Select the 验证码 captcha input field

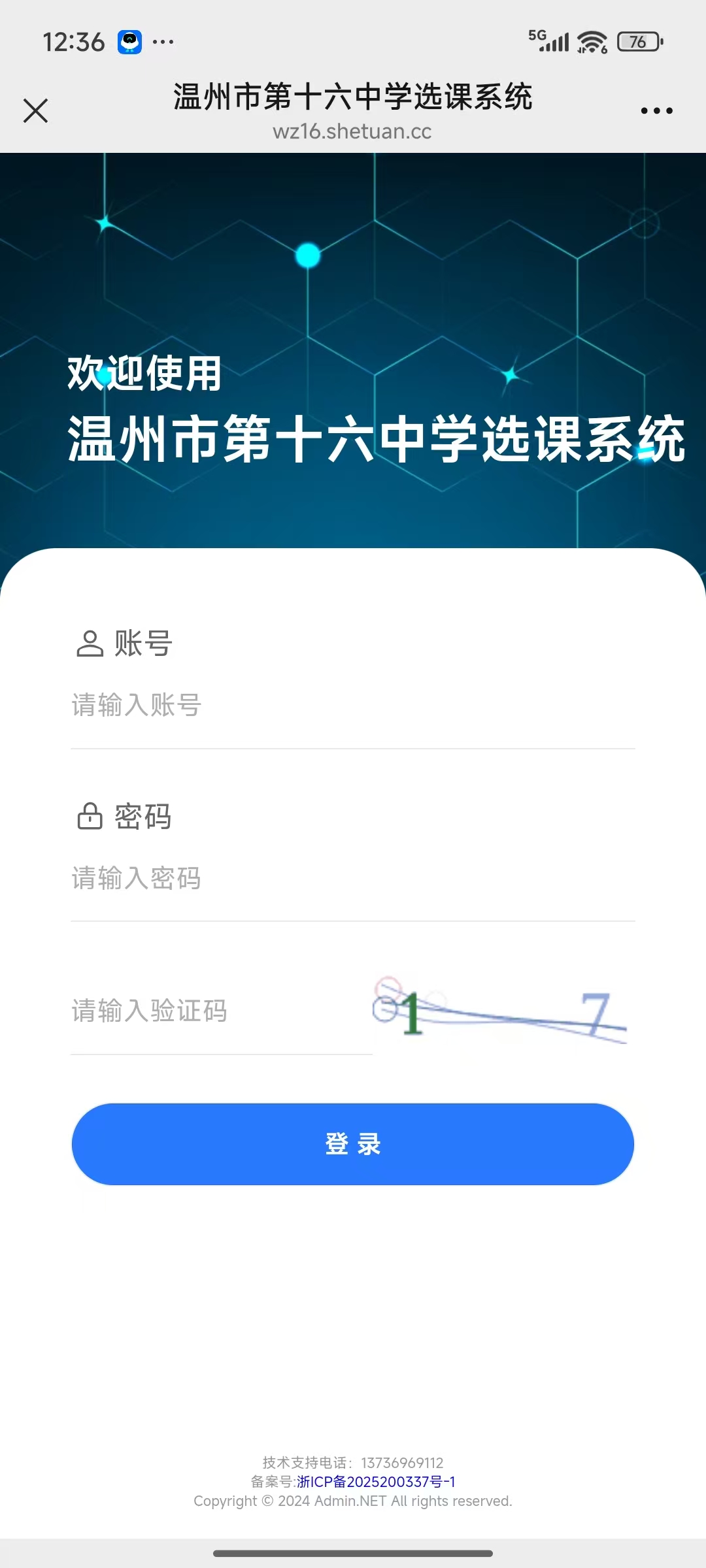pos(221,1011)
